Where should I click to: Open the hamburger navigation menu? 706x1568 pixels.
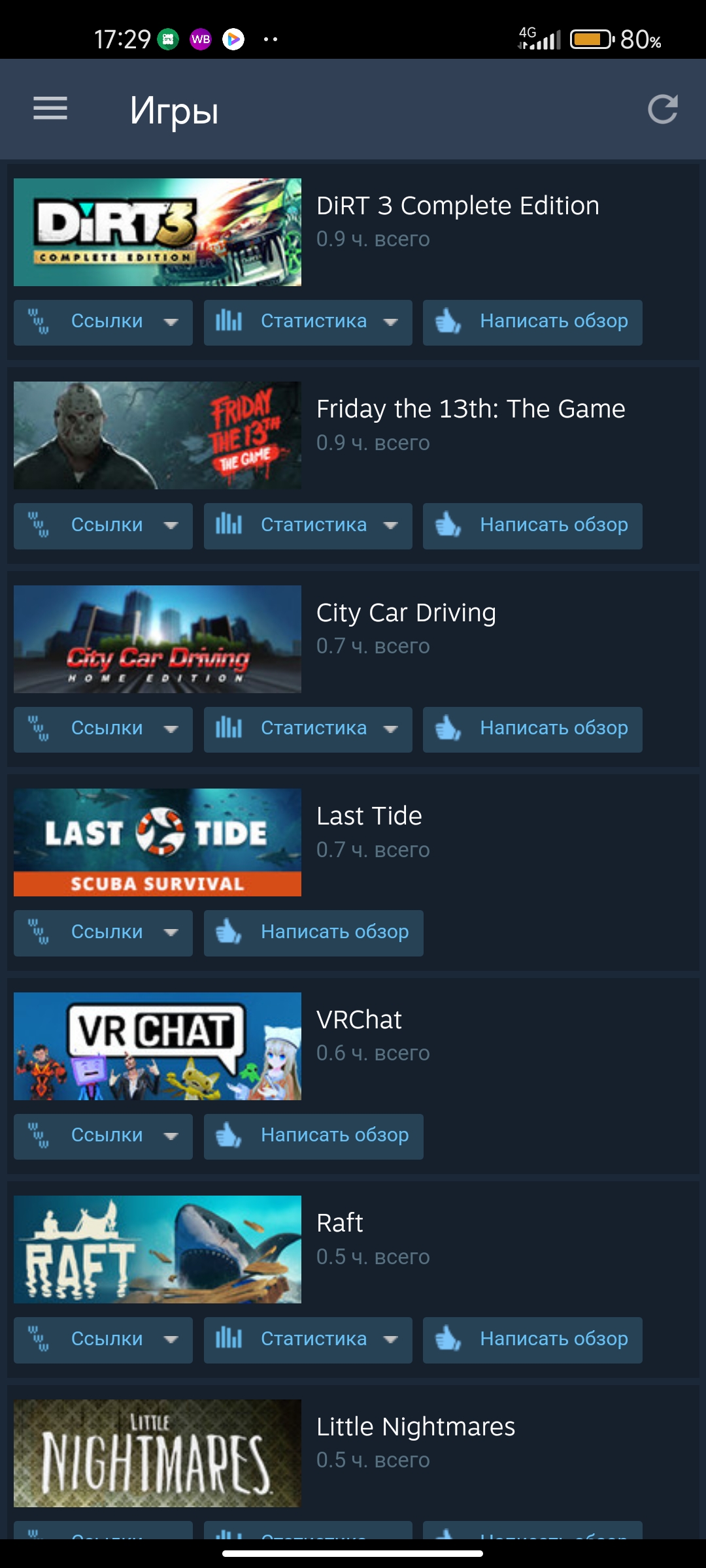click(50, 108)
